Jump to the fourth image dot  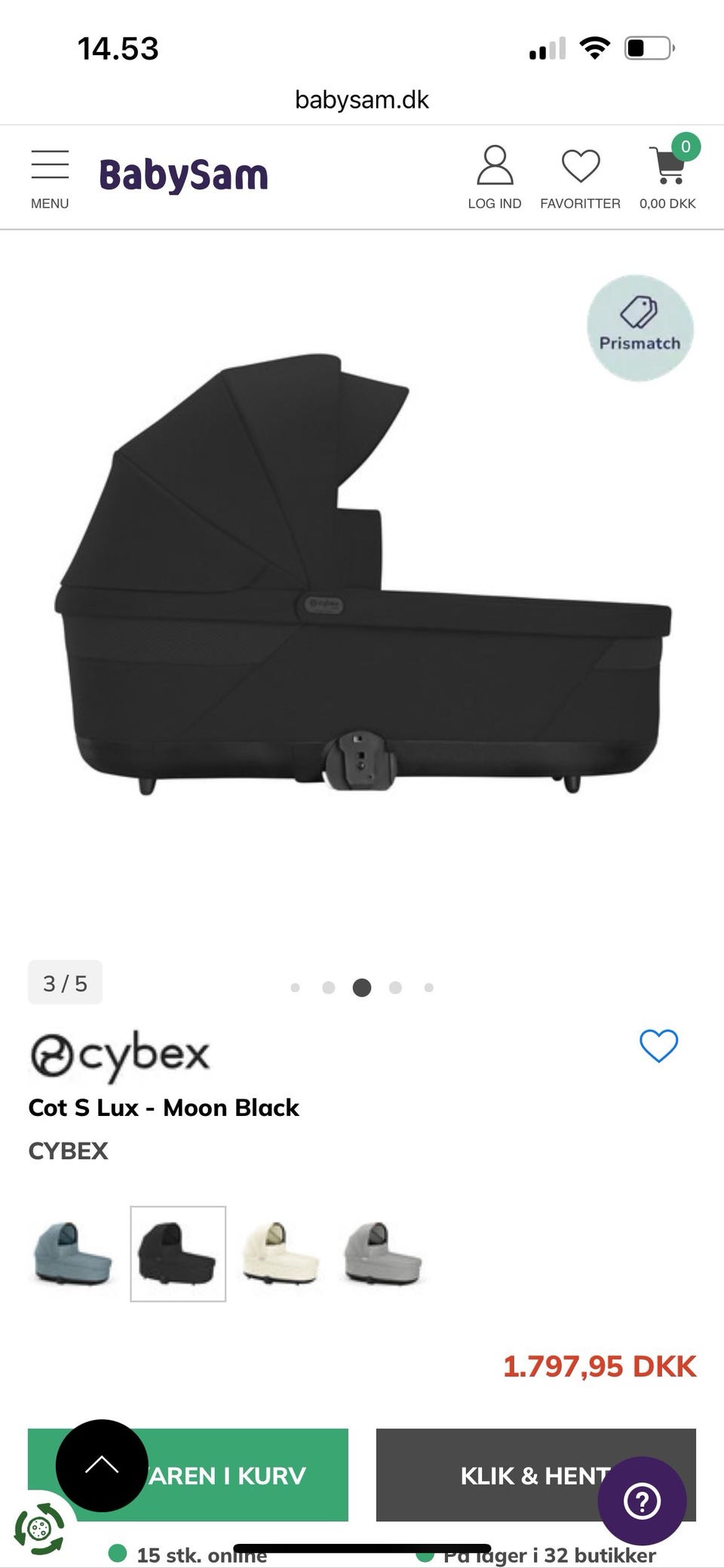tap(395, 987)
